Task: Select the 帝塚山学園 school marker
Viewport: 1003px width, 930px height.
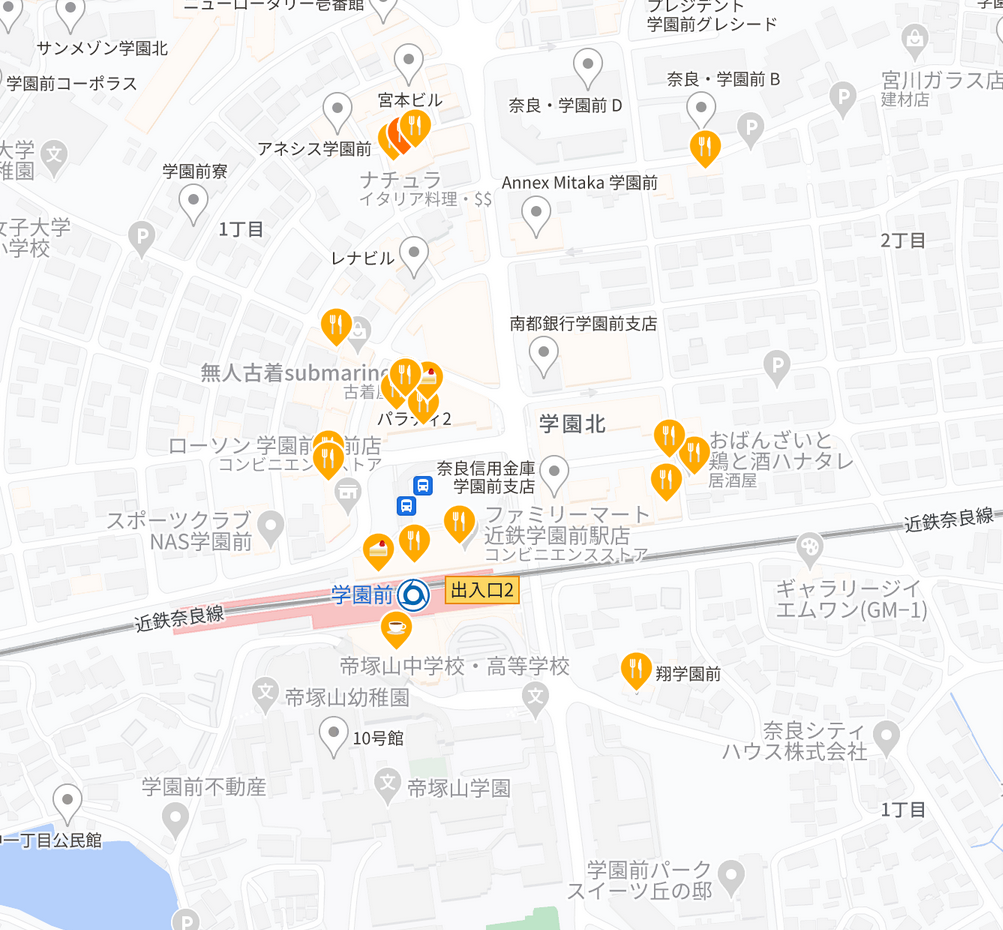Action: [389, 787]
